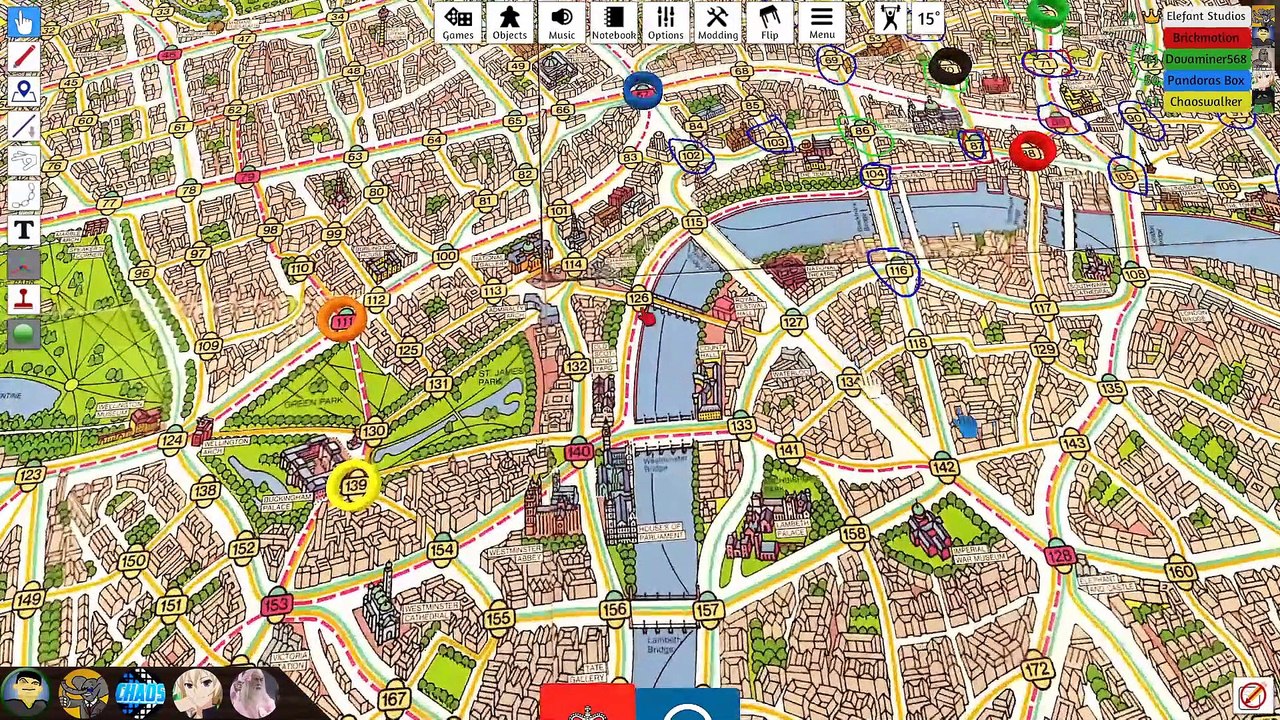Open the Music player
The height and width of the screenshot is (720, 1280).
coord(561,22)
